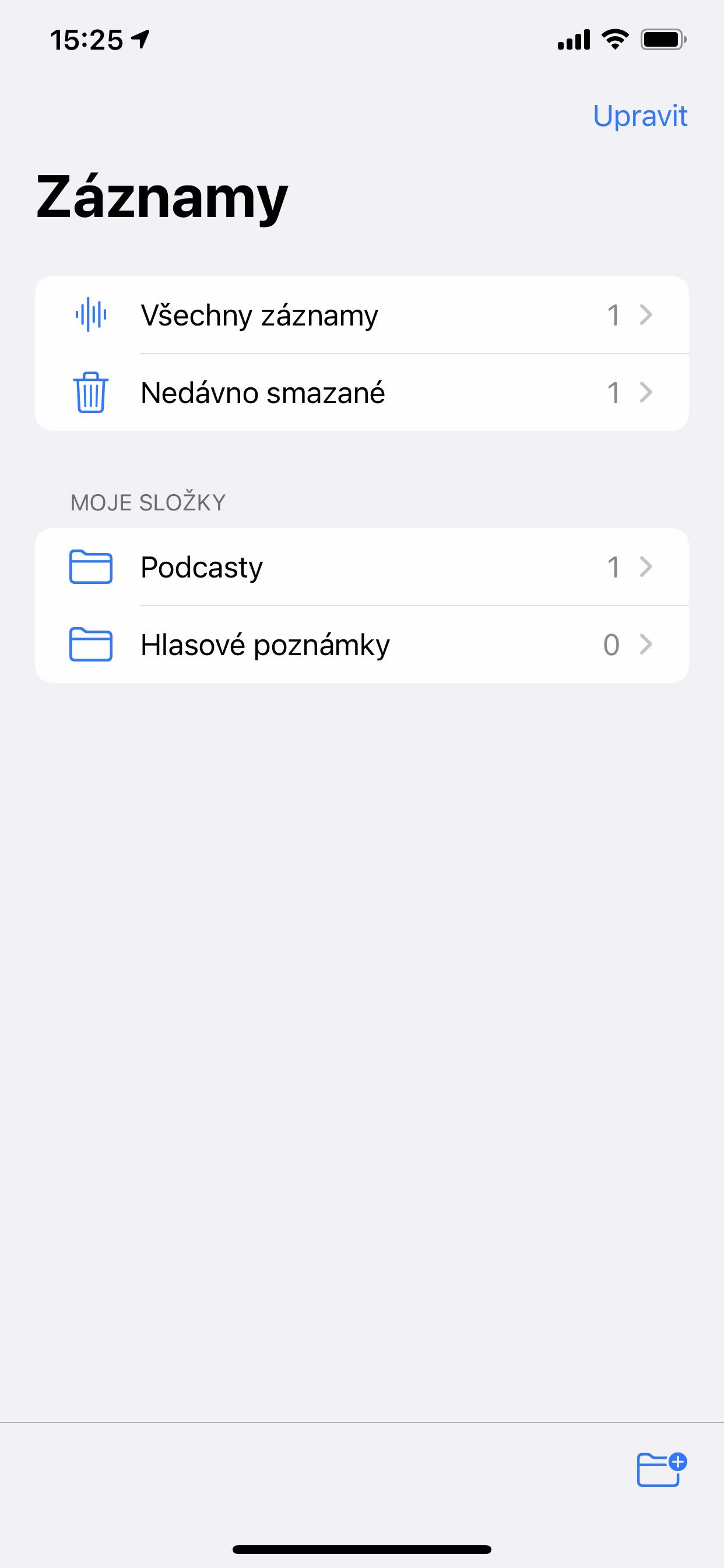Screen dimensions: 724x1568
Task: Open the Hlasové poznámky folder
Action: click(x=361, y=645)
